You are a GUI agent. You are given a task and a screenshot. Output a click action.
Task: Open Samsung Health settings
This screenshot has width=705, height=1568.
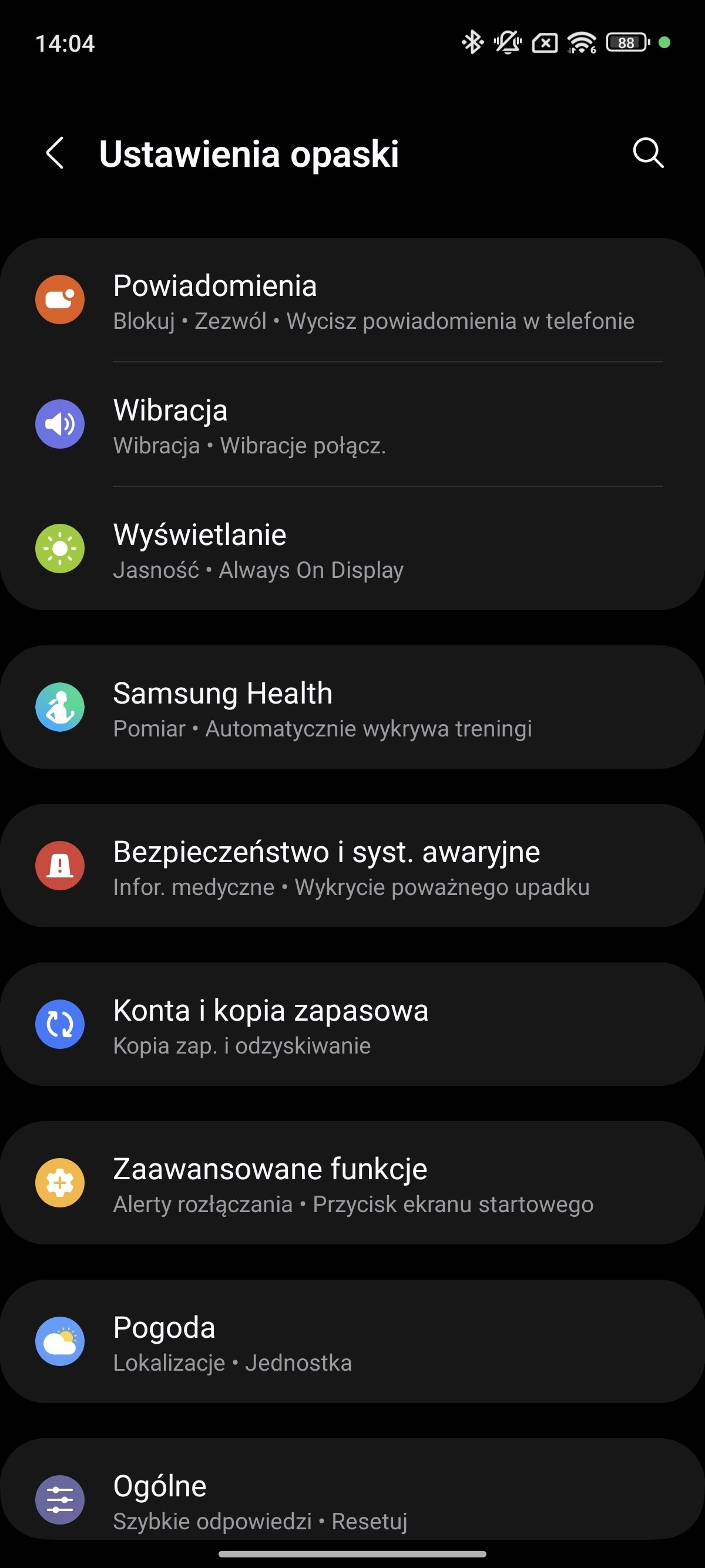[352, 707]
